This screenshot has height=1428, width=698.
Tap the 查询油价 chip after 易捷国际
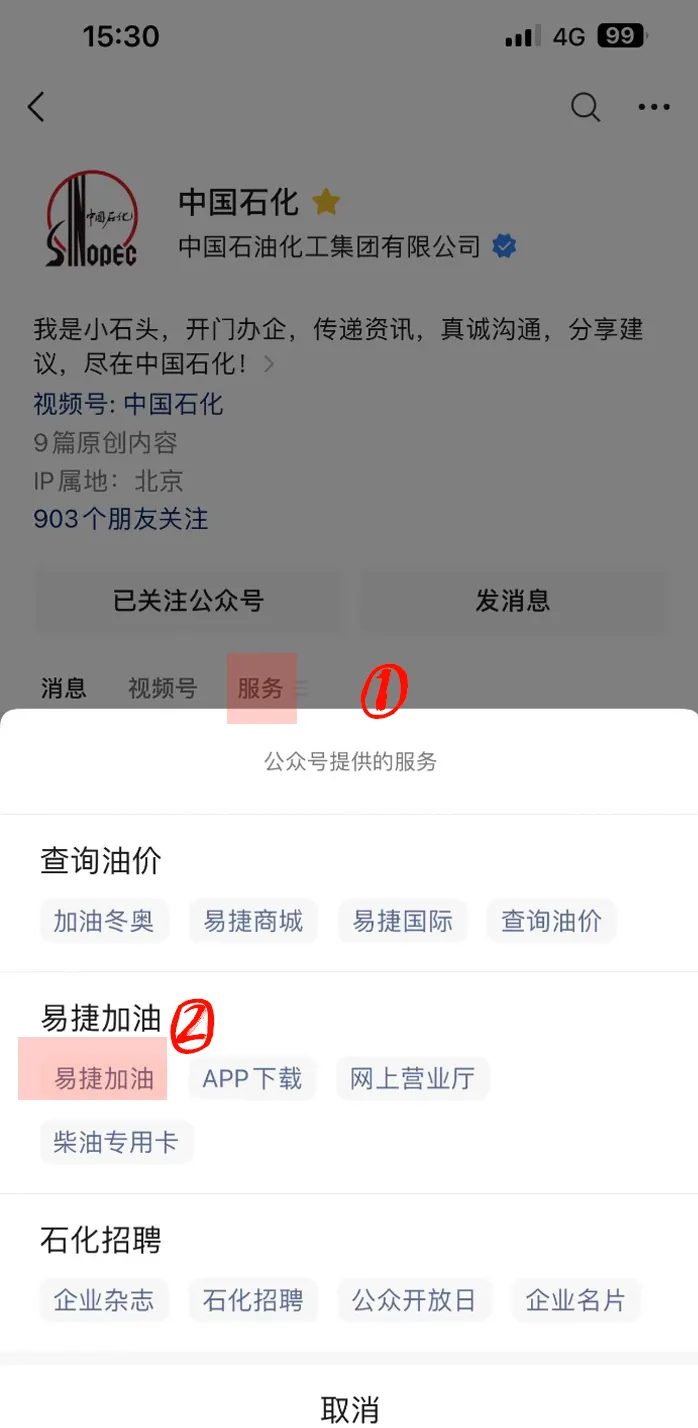551,920
